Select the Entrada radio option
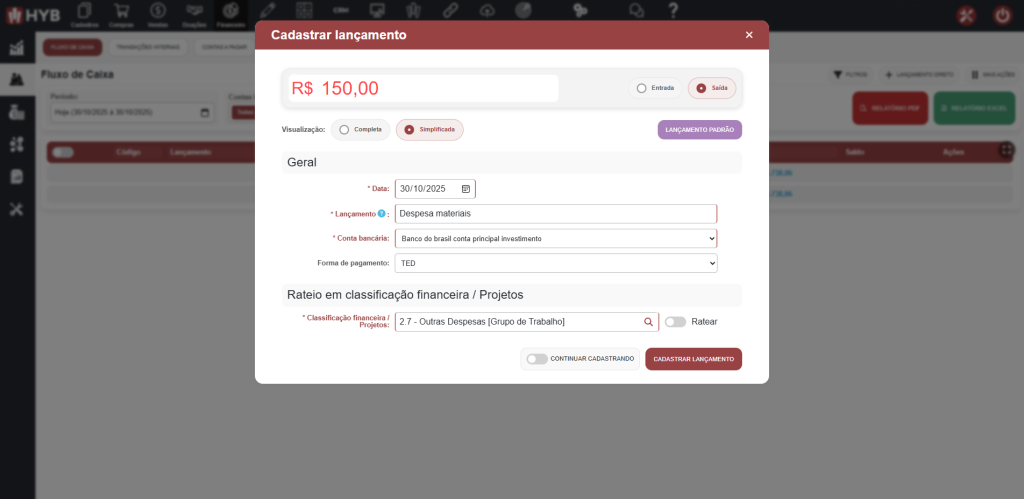 (x=640, y=88)
